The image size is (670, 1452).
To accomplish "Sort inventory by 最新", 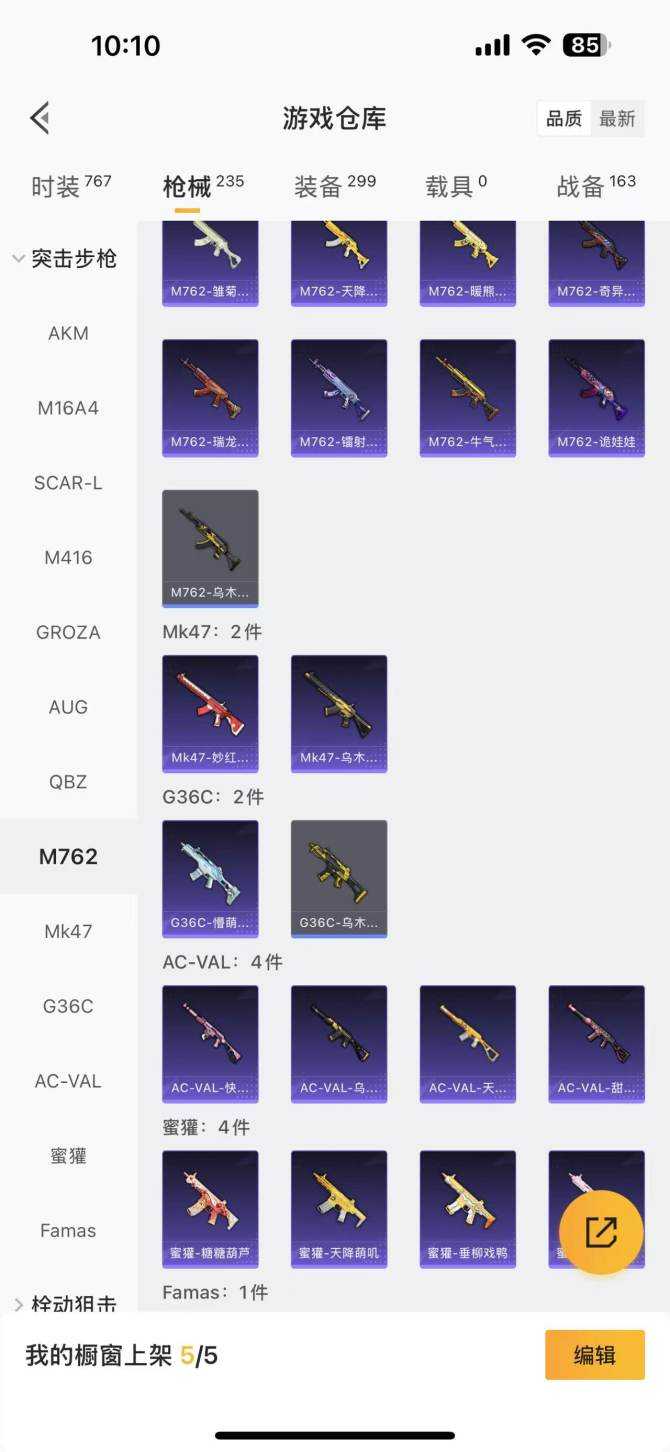I will click(x=617, y=119).
